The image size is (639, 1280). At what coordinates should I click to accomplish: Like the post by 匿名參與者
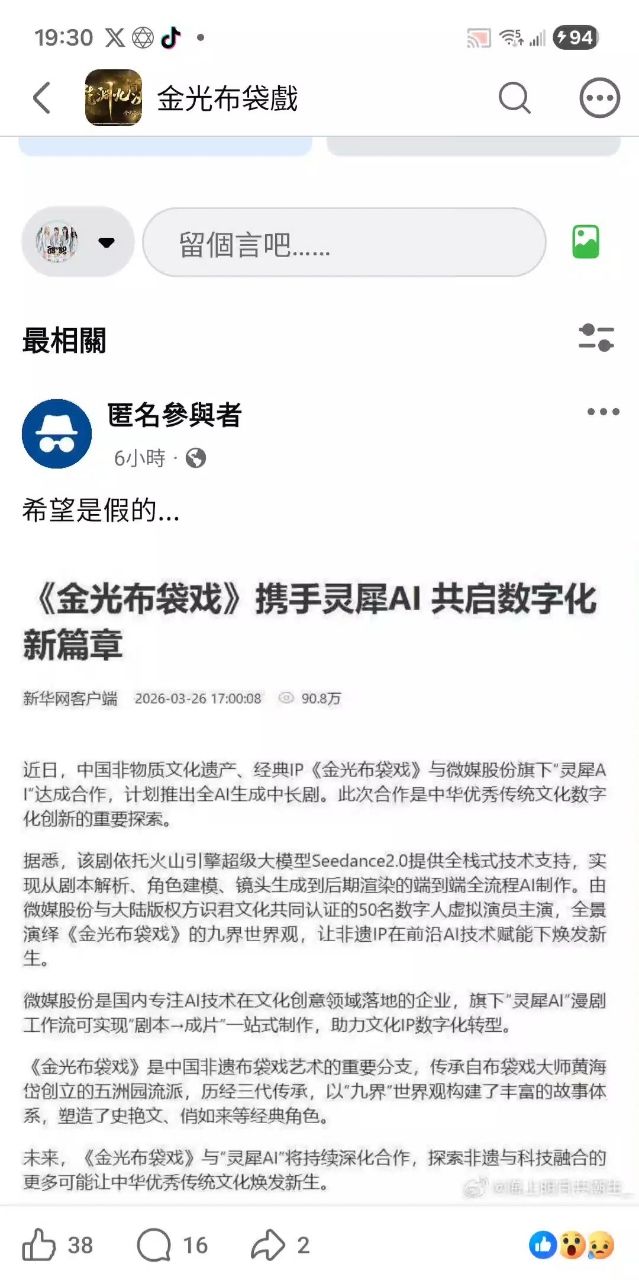point(57,1245)
